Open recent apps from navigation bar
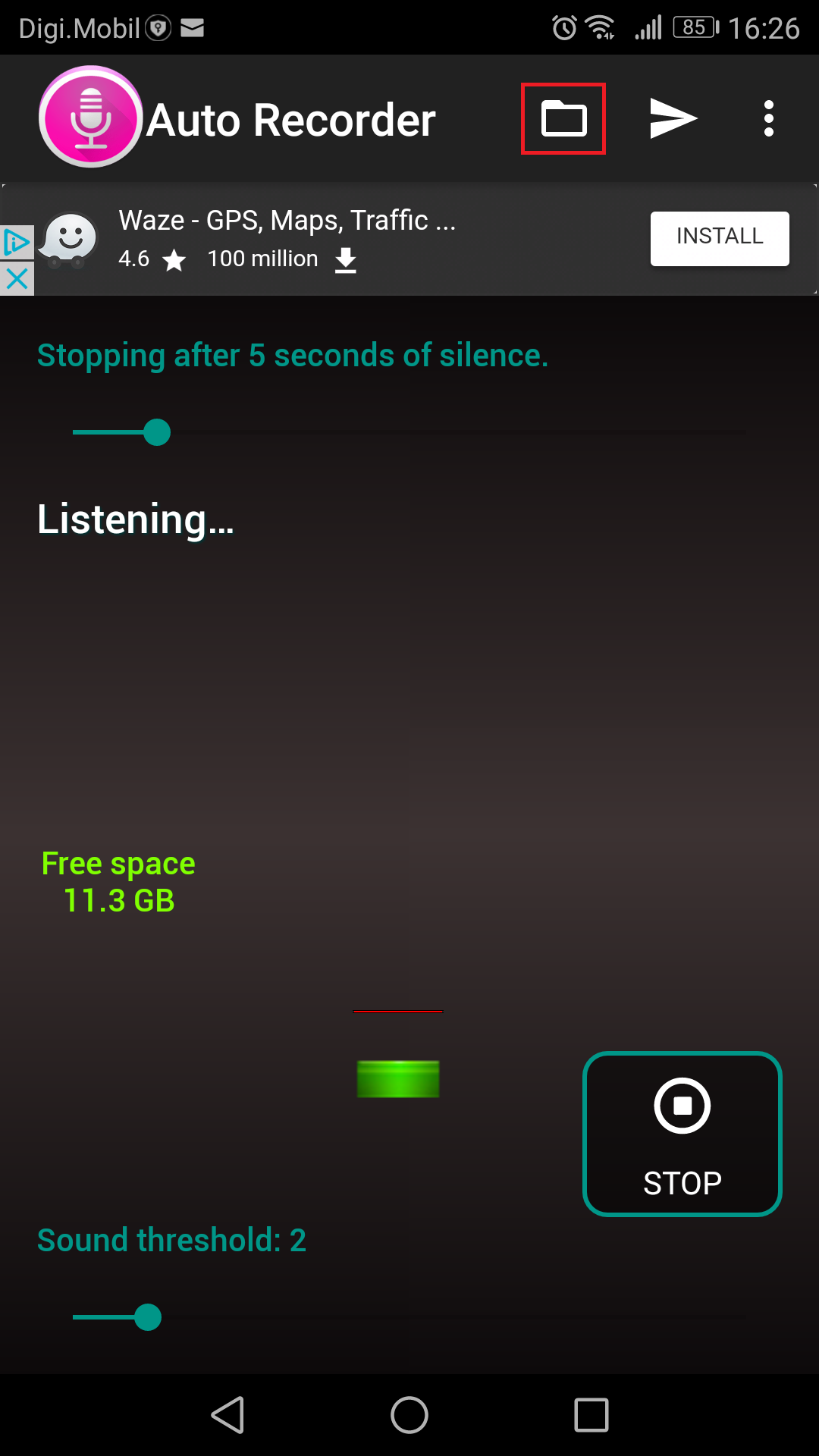The width and height of the screenshot is (819, 1456). (591, 1415)
